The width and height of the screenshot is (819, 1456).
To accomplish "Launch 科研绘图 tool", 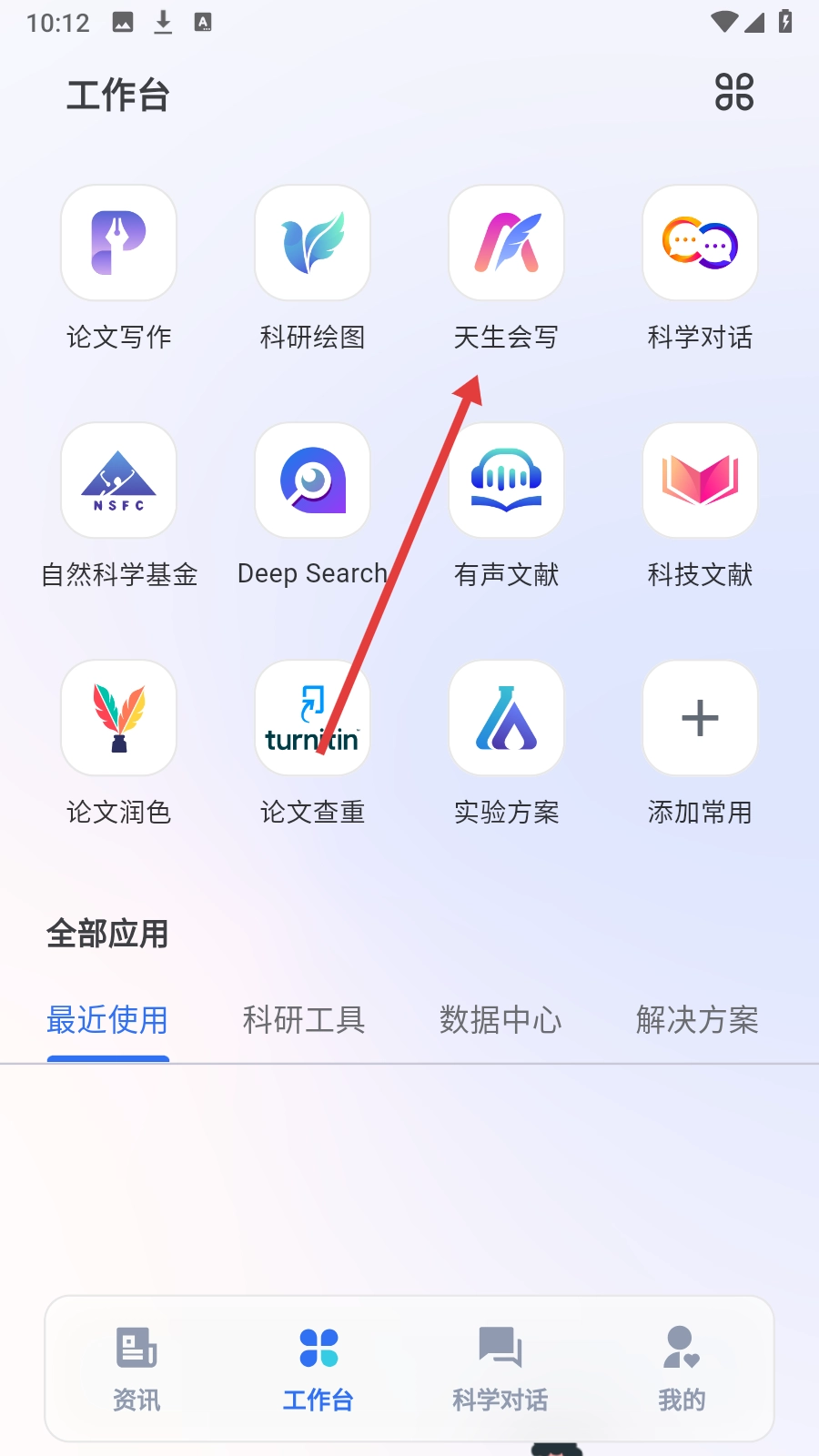I will 312,244.
